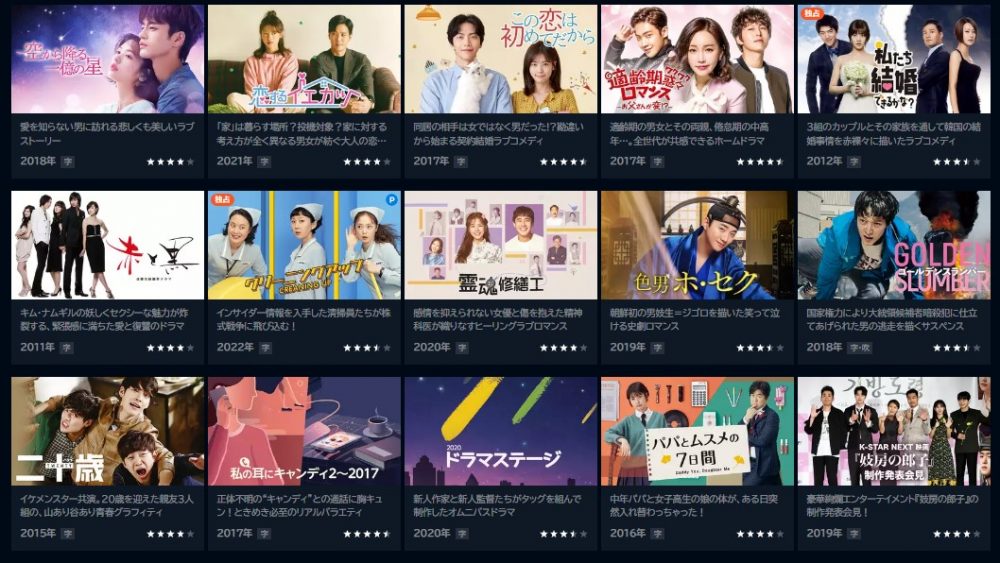
Task: Select the 二十歳 movie tile
Action: click(x=107, y=431)
